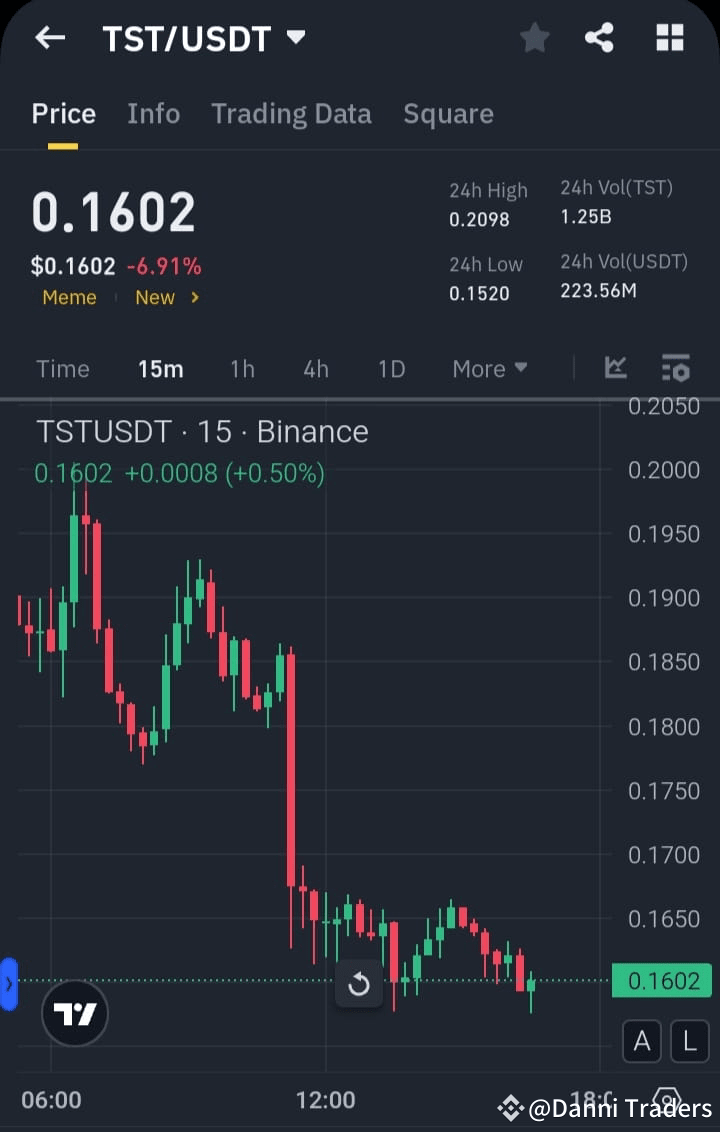The image size is (720, 1132).
Task: Add TST/USDT to favorites via star toggle
Action: [x=534, y=38]
